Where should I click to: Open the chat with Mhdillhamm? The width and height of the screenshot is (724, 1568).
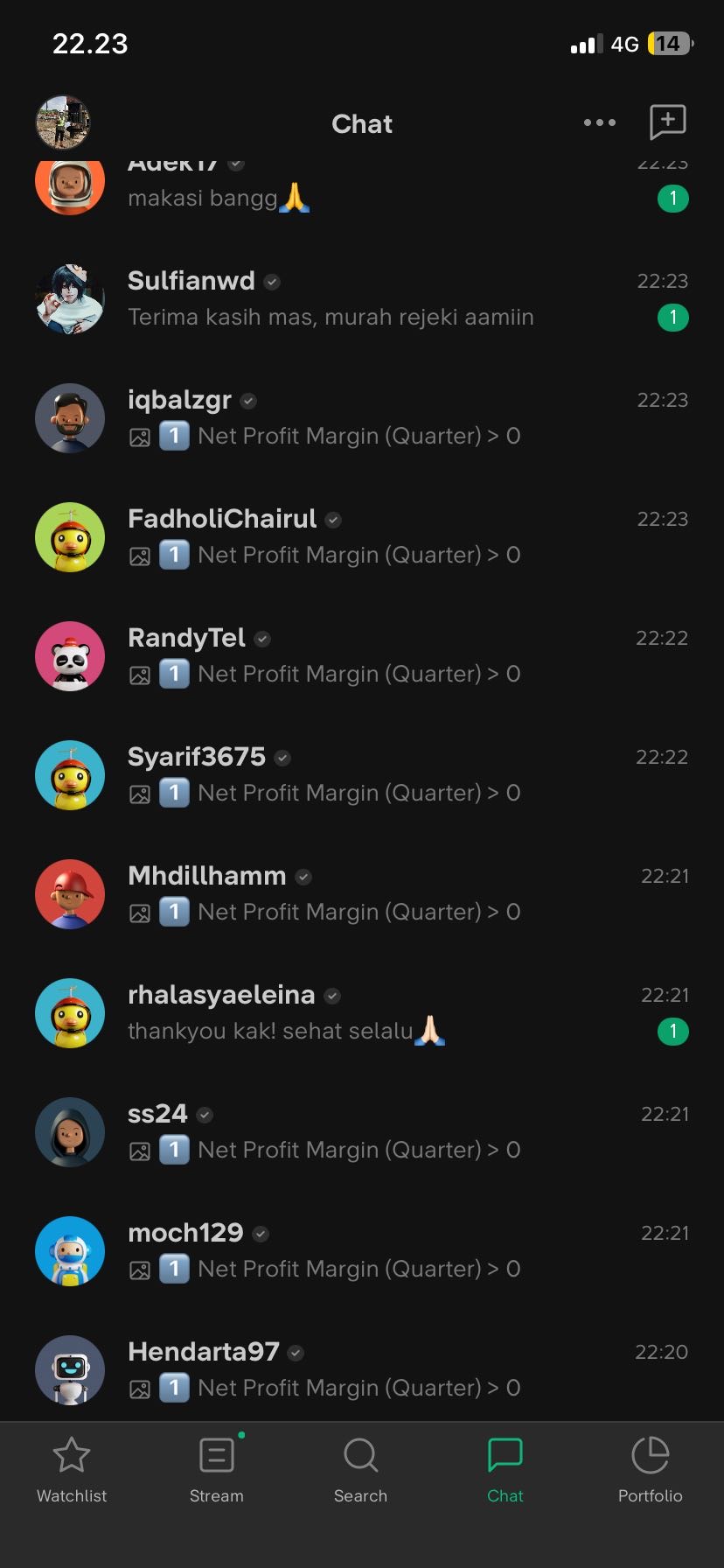(x=362, y=894)
